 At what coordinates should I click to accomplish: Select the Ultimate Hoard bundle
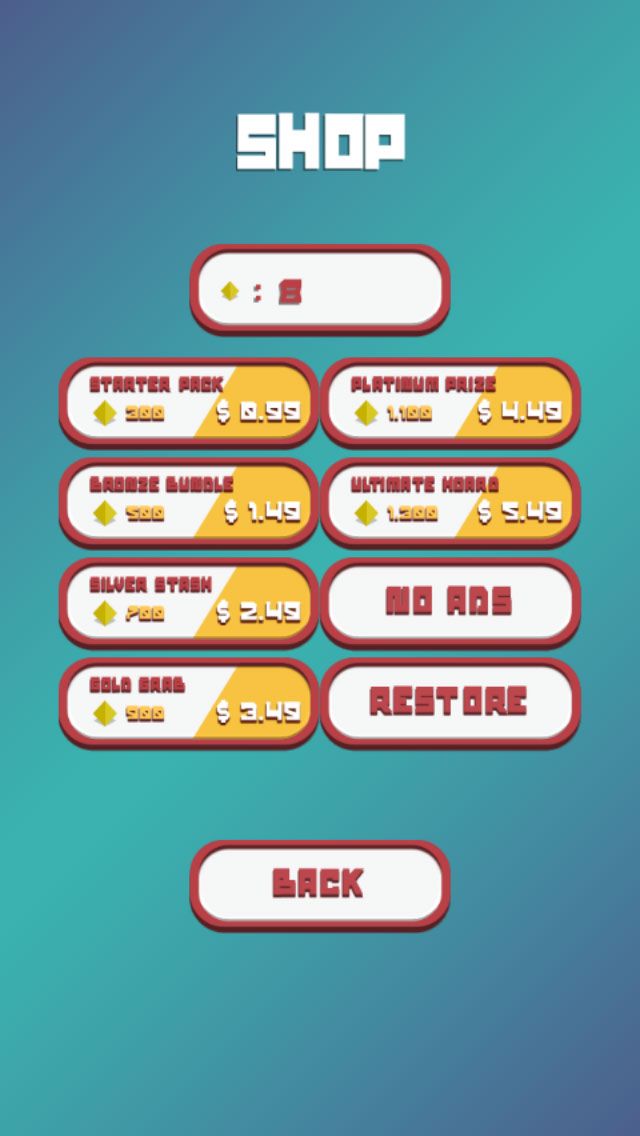point(450,500)
